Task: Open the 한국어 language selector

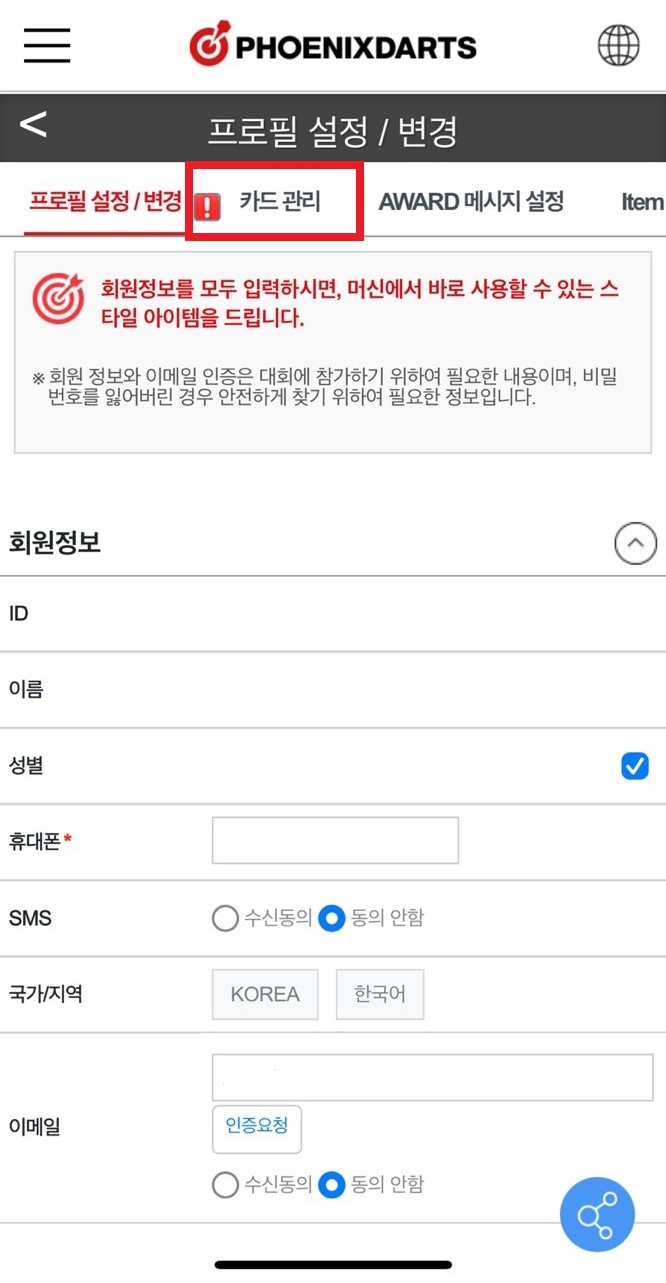Action: 380,994
